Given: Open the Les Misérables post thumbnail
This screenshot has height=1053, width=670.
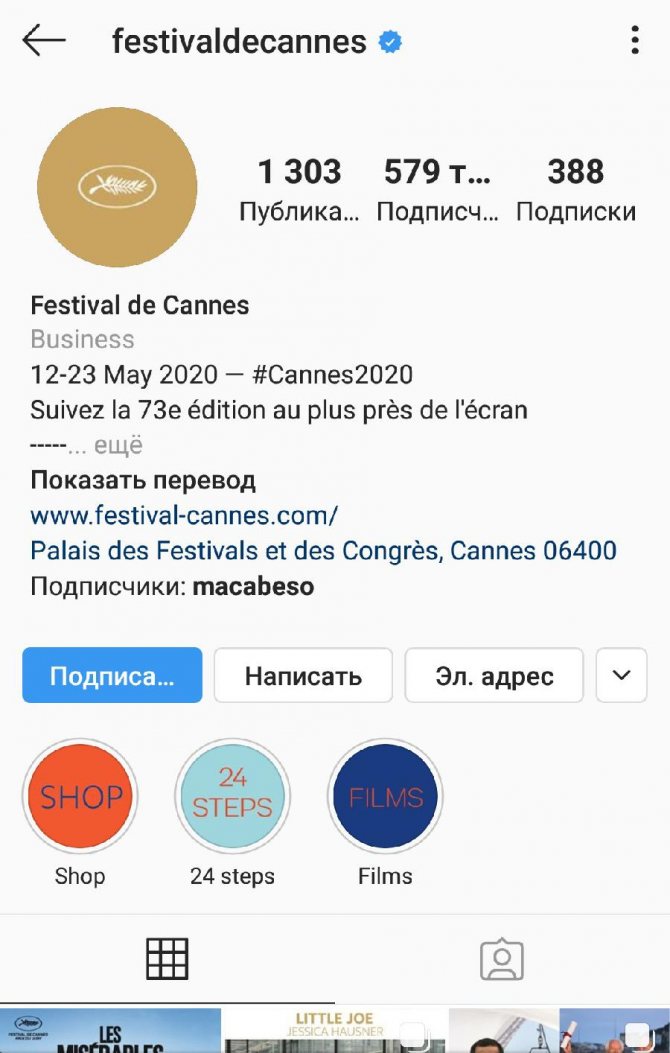Looking at the screenshot, I should tap(110, 1031).
